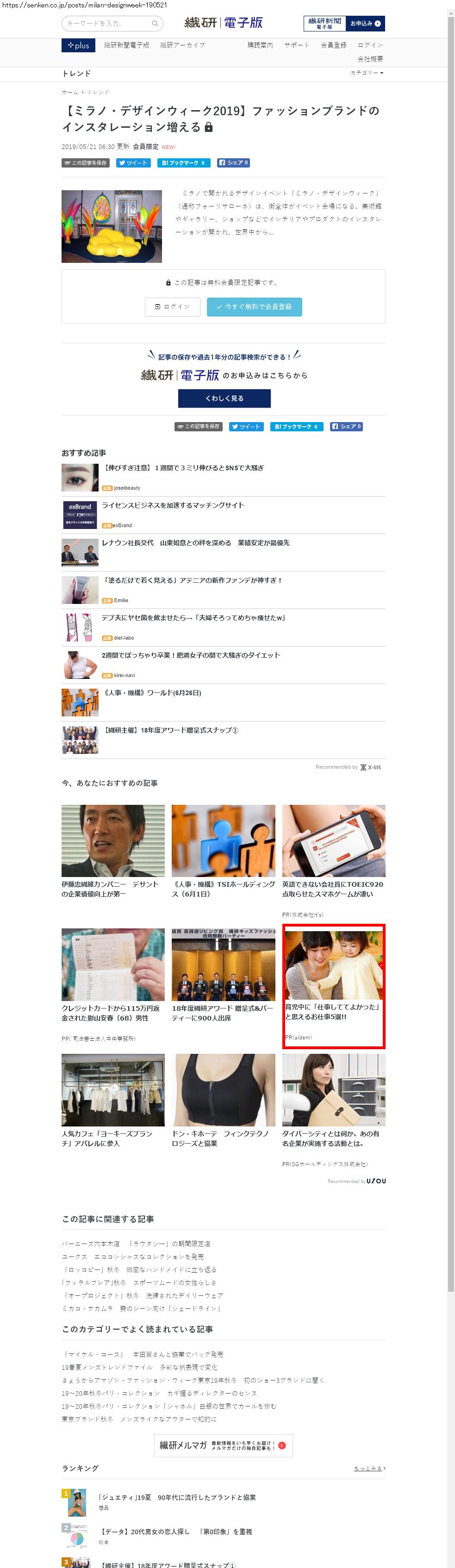Image resolution: width=455 pixels, height=1568 pixels.
Task: Open ranking item 「ジュエティ」19夏
Action: pyautogui.click(x=176, y=1497)
